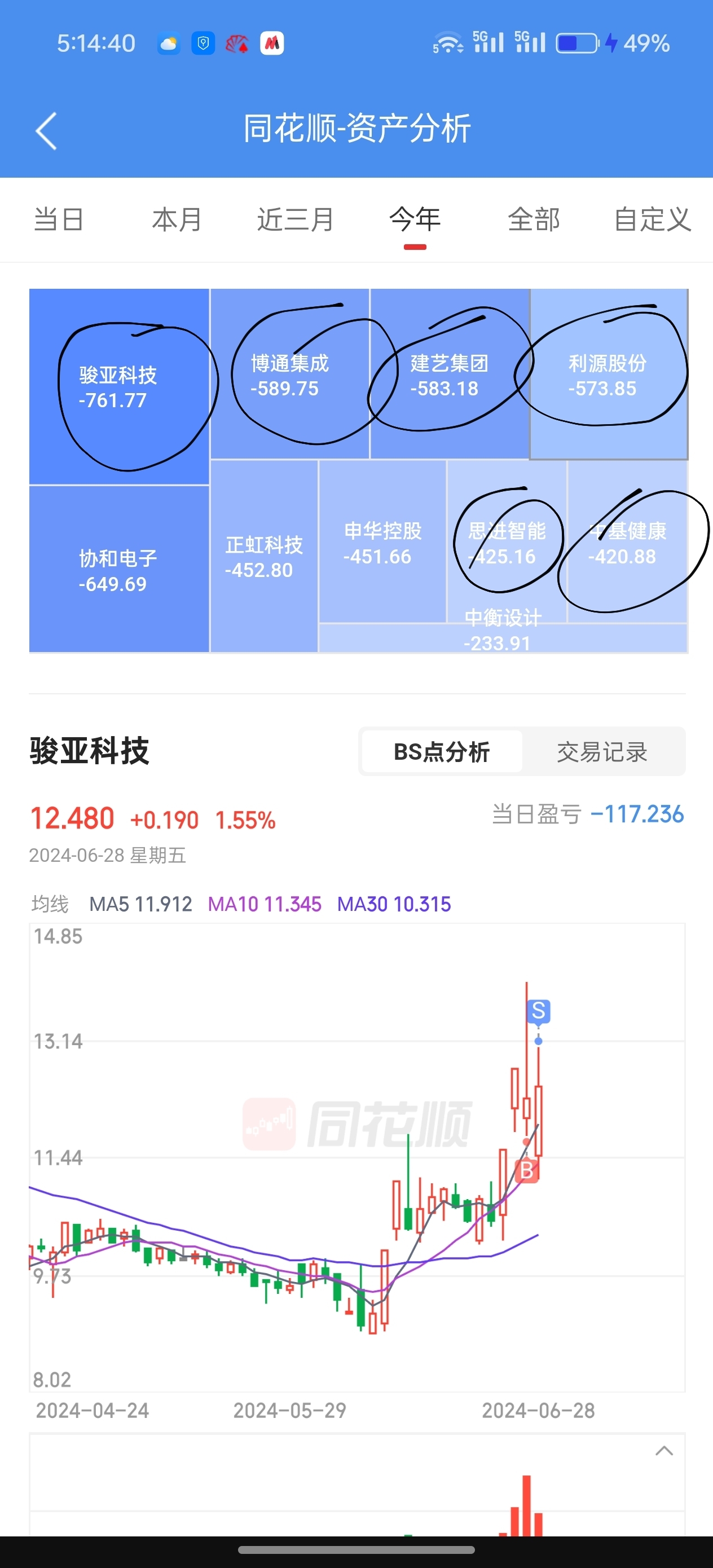Open the 利源股份 tile

click(609, 374)
